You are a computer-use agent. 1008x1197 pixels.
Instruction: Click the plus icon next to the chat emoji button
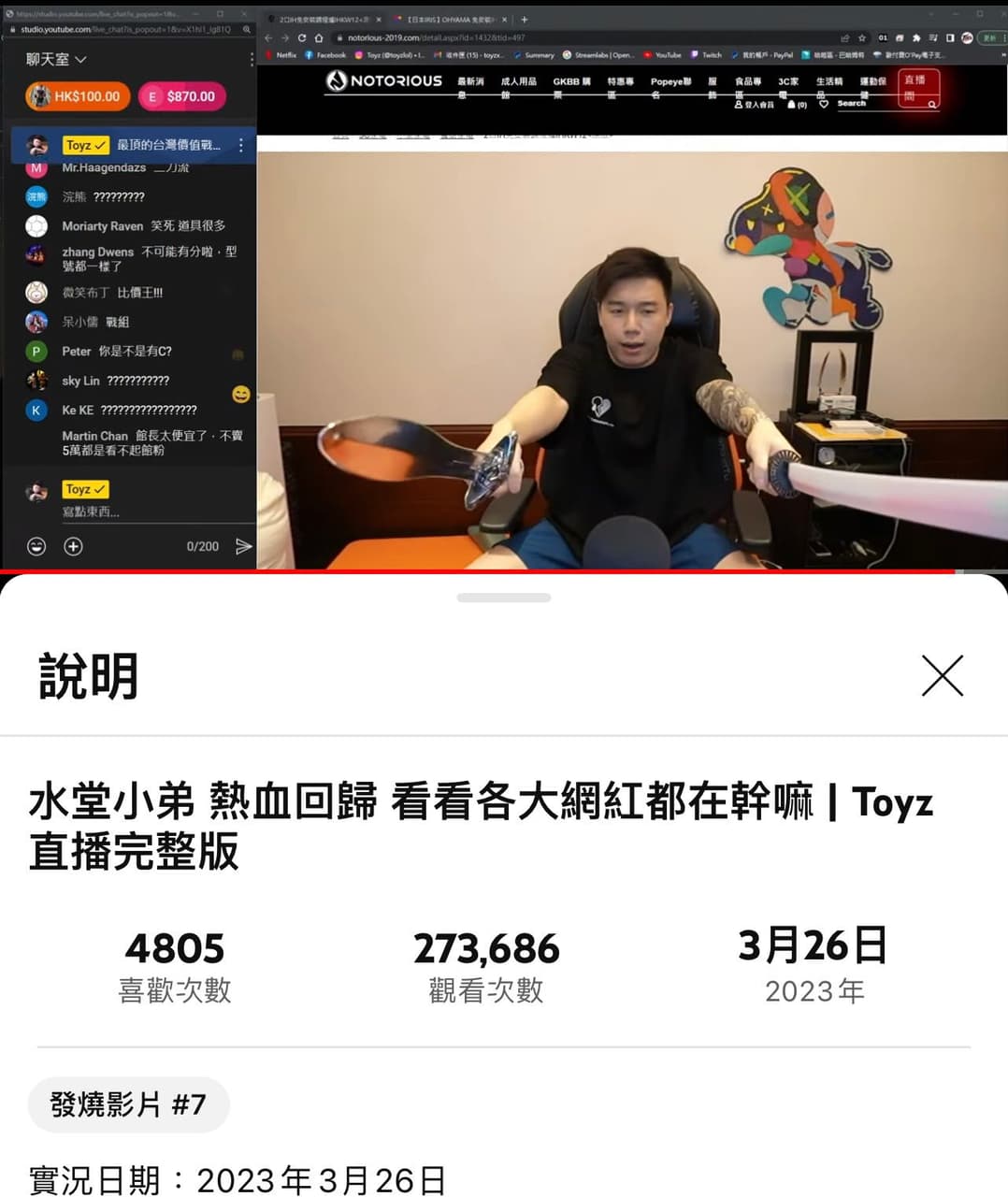coord(73,546)
